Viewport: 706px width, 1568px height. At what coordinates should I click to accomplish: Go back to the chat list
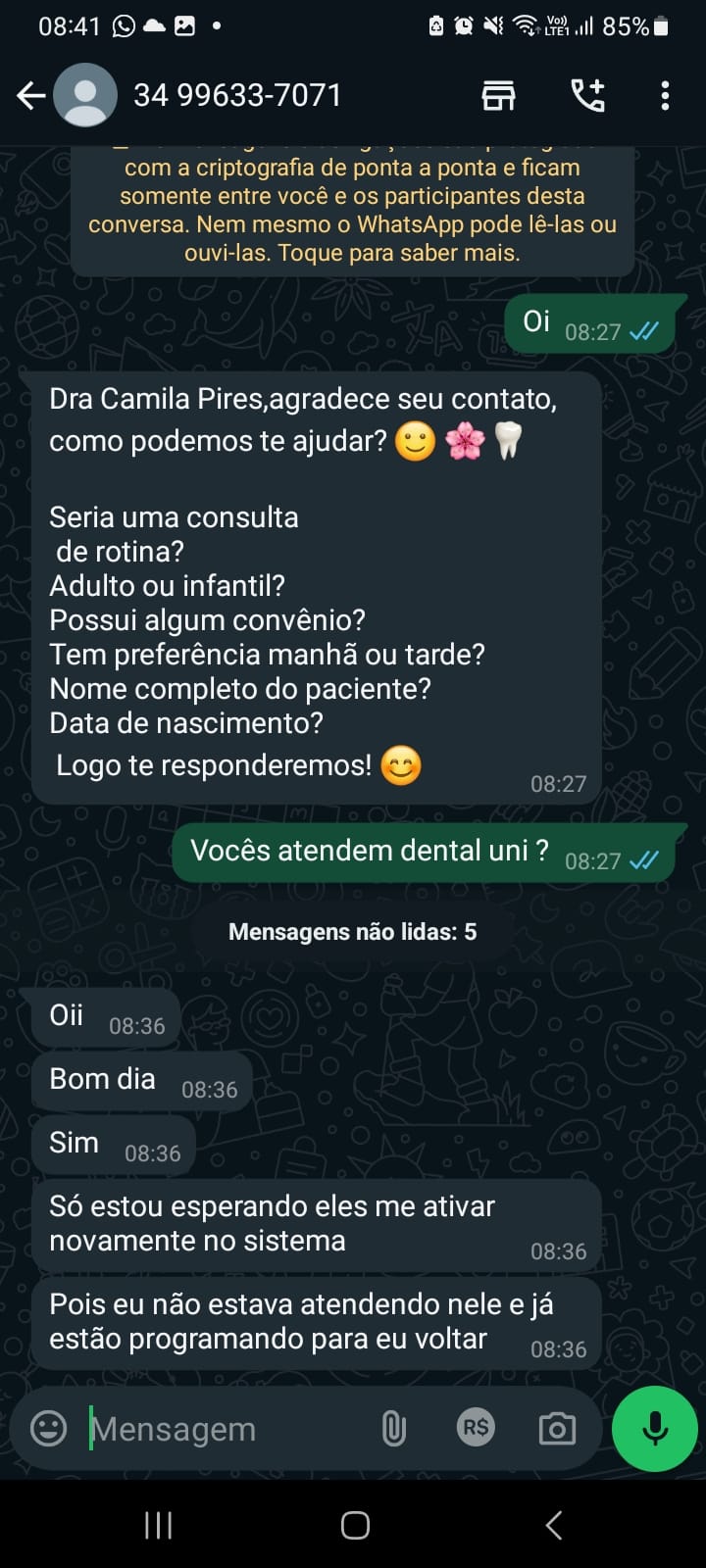click(x=30, y=95)
